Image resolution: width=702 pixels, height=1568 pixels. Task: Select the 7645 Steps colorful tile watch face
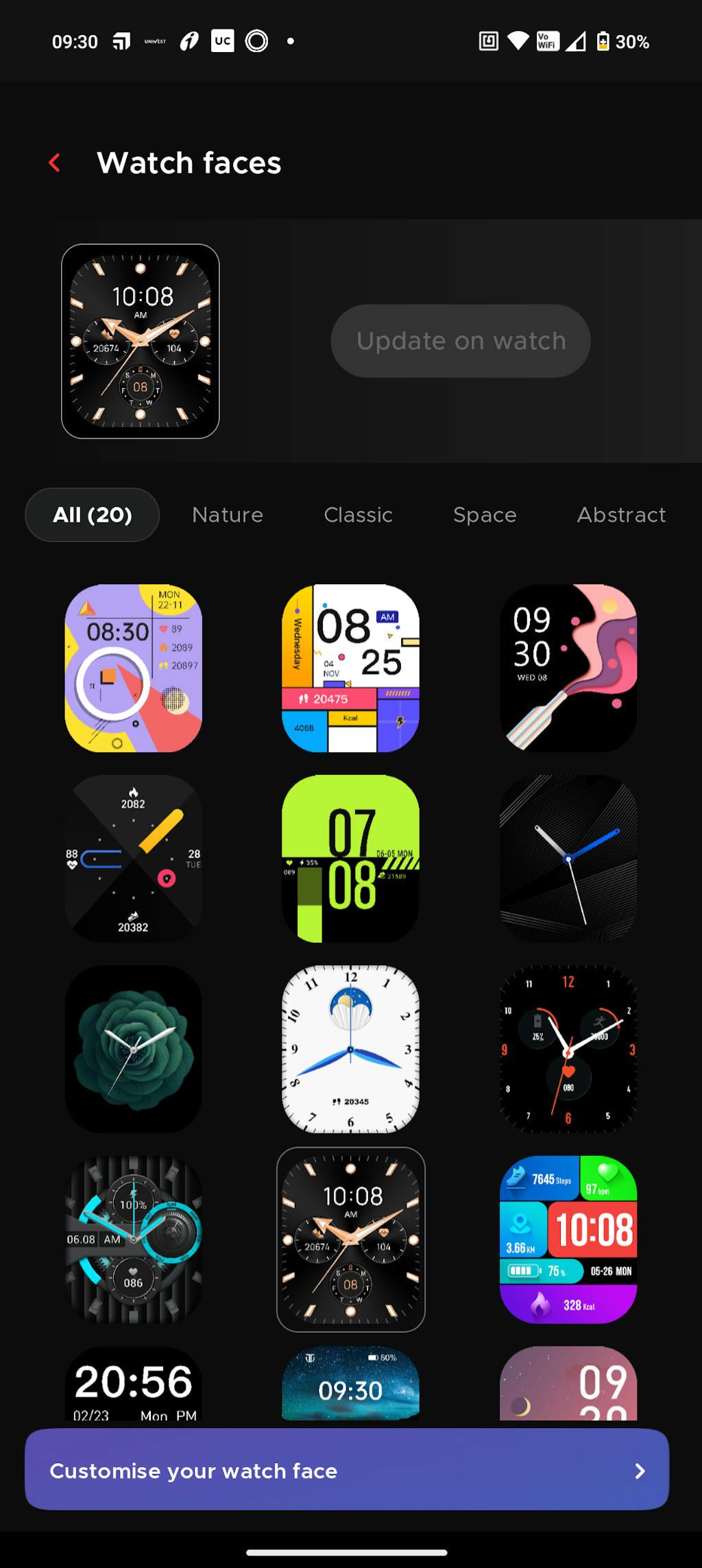(568, 1240)
